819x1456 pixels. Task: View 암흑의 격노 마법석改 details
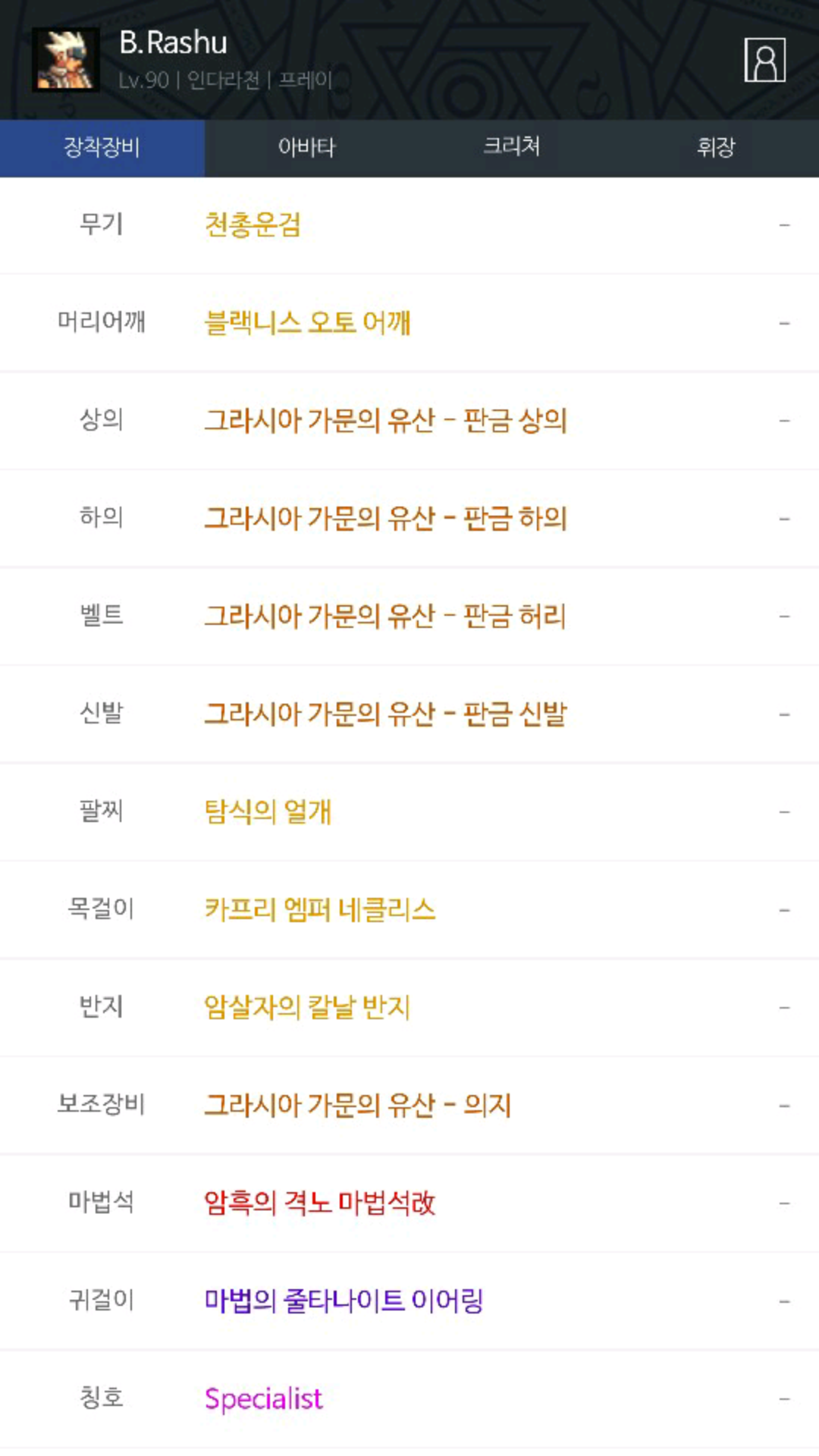320,1203
